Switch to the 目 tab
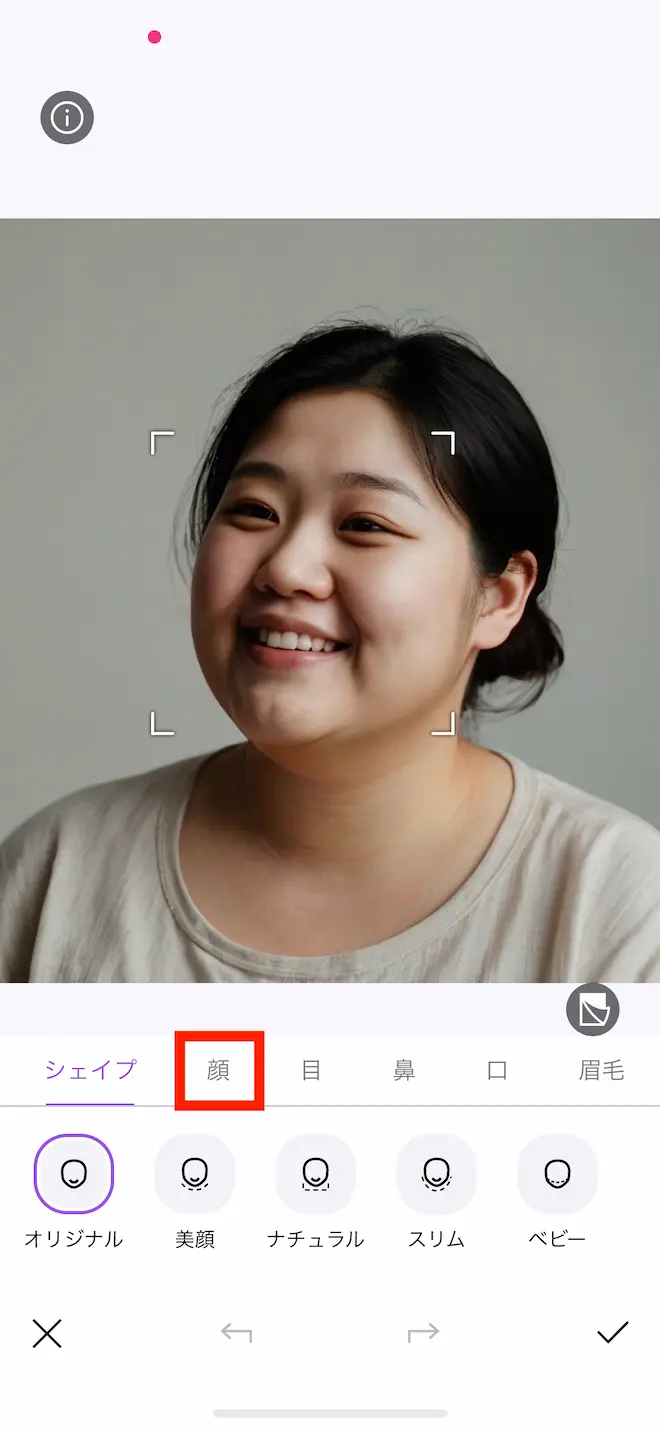The height and width of the screenshot is (1431, 660). pyautogui.click(x=311, y=1071)
